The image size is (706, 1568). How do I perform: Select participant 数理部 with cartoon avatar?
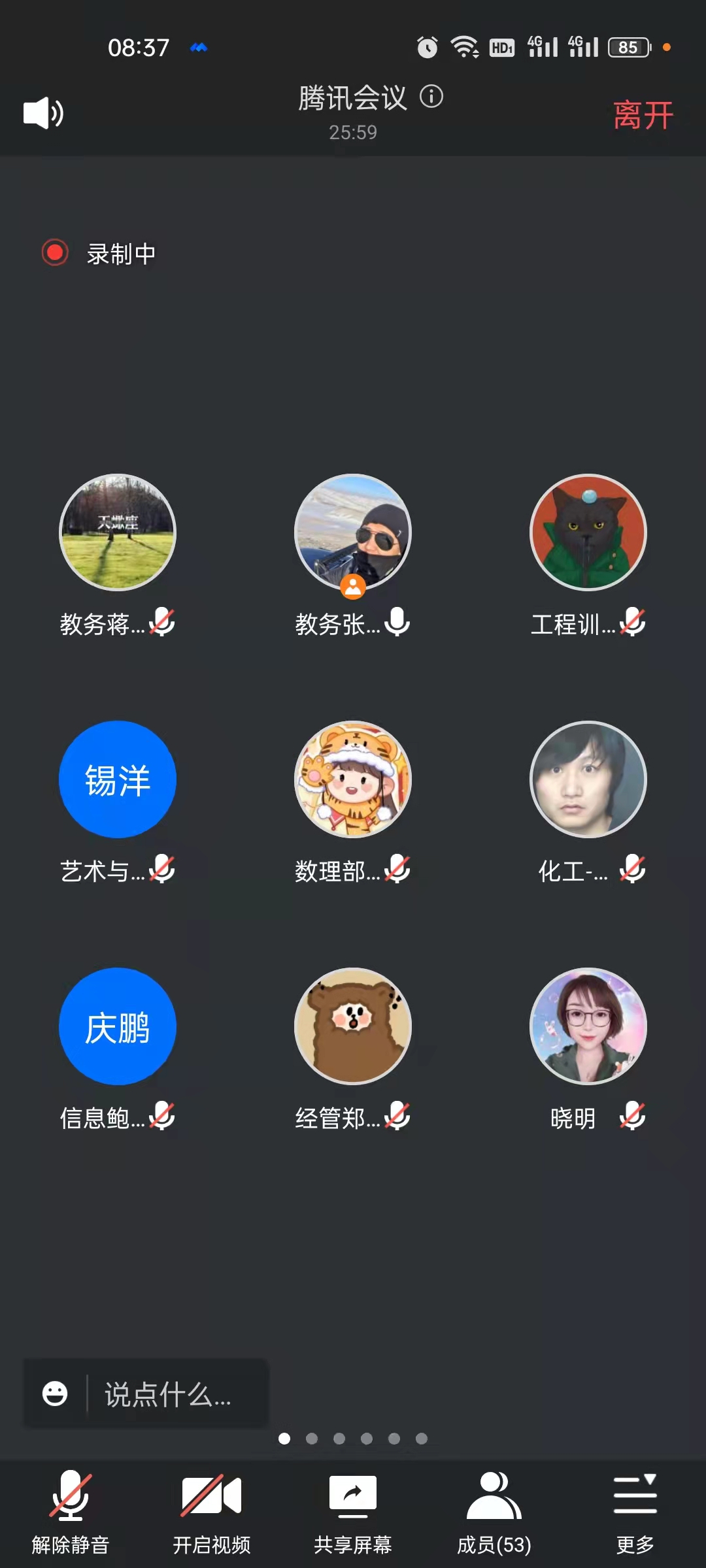coord(353,779)
